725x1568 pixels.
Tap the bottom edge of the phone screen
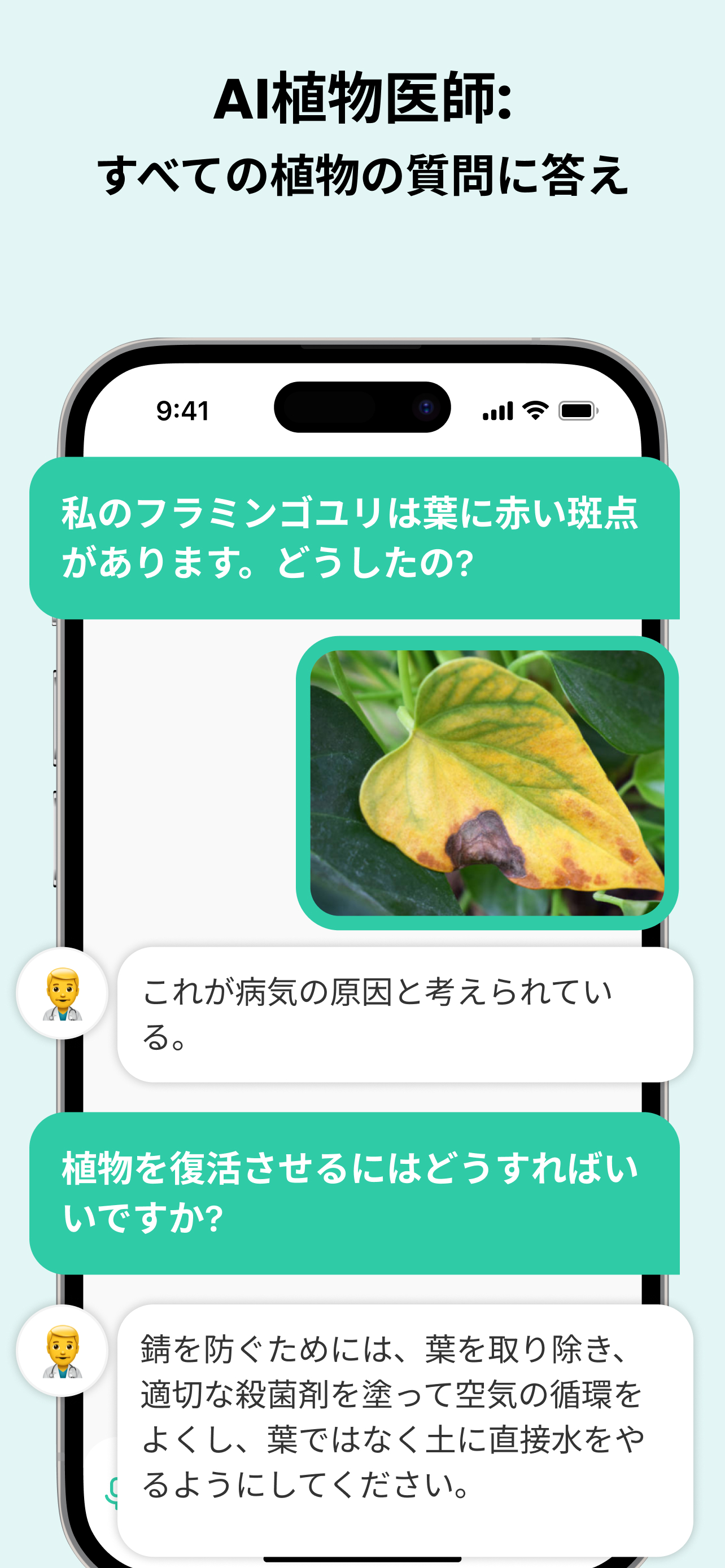pos(362,1558)
